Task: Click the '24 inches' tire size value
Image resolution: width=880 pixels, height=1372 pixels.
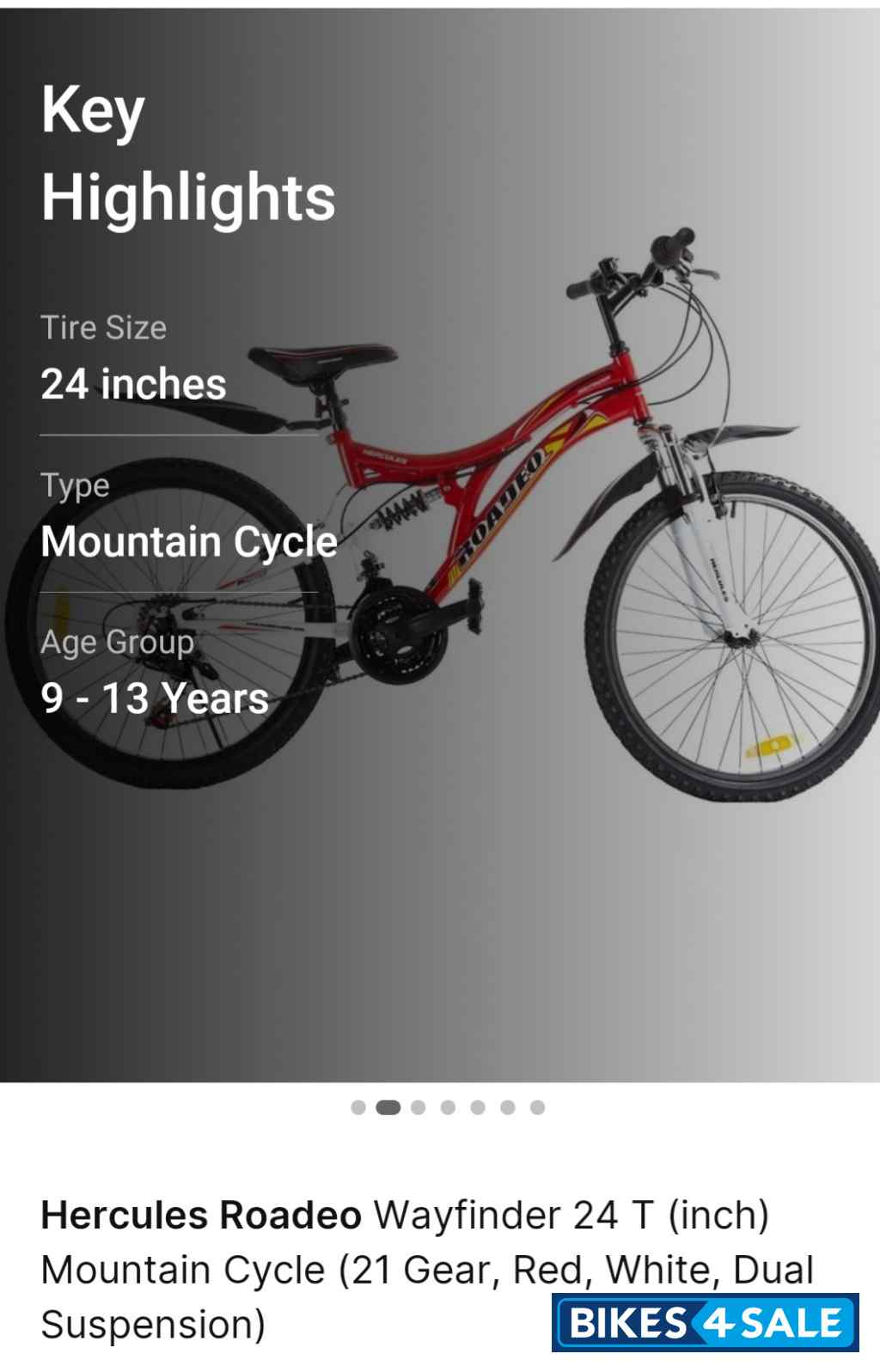Action: tap(134, 385)
